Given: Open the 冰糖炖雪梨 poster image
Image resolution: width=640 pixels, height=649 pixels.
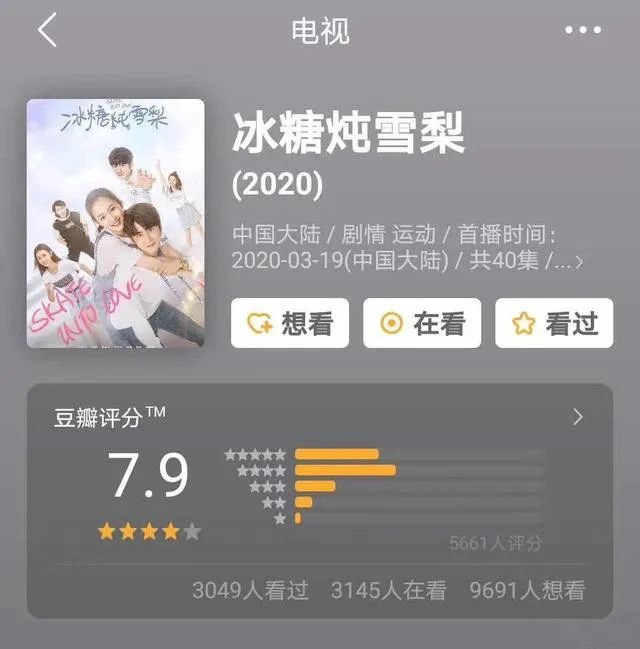Looking at the screenshot, I should tap(115, 222).
